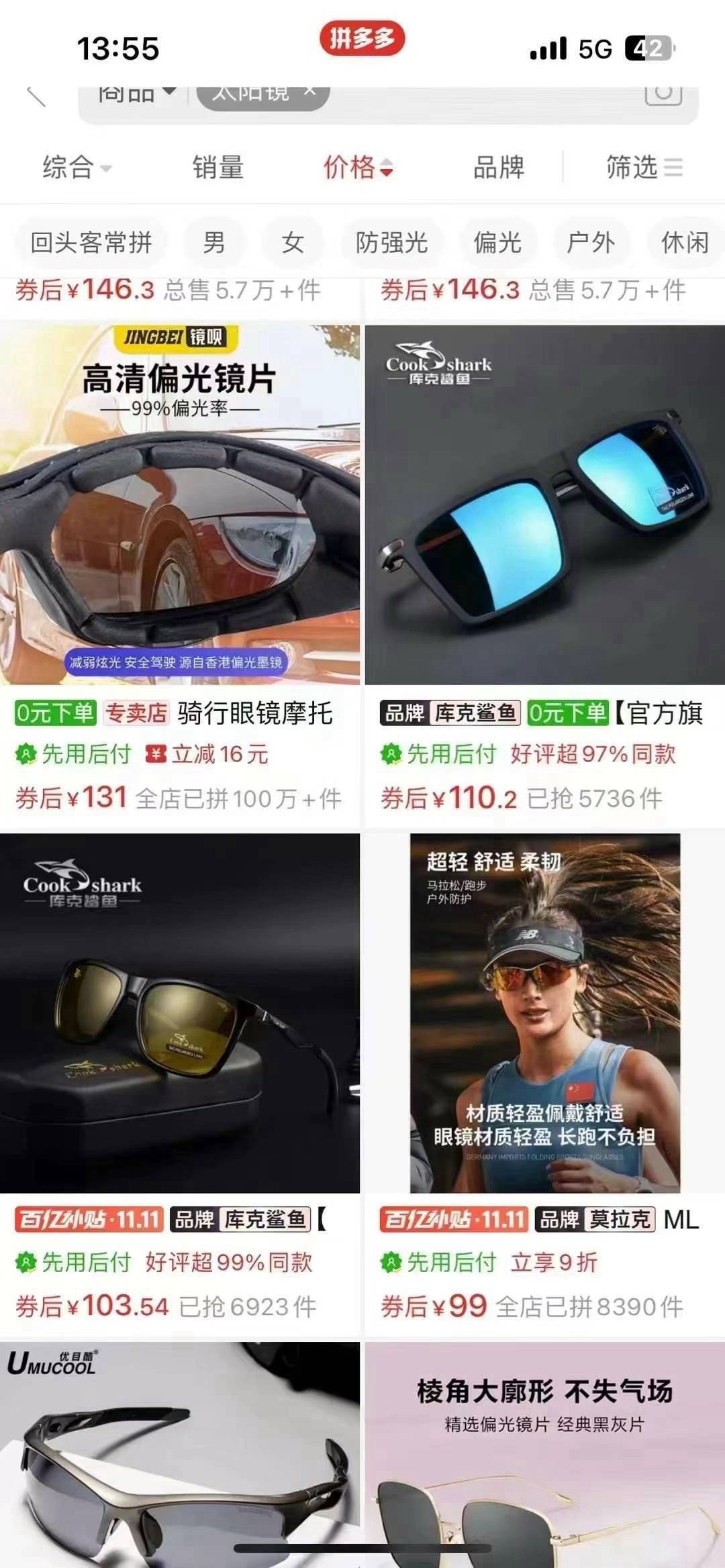Choose the 休闲 filter chip
Screen dimensions: 725x1568
pos(685,242)
